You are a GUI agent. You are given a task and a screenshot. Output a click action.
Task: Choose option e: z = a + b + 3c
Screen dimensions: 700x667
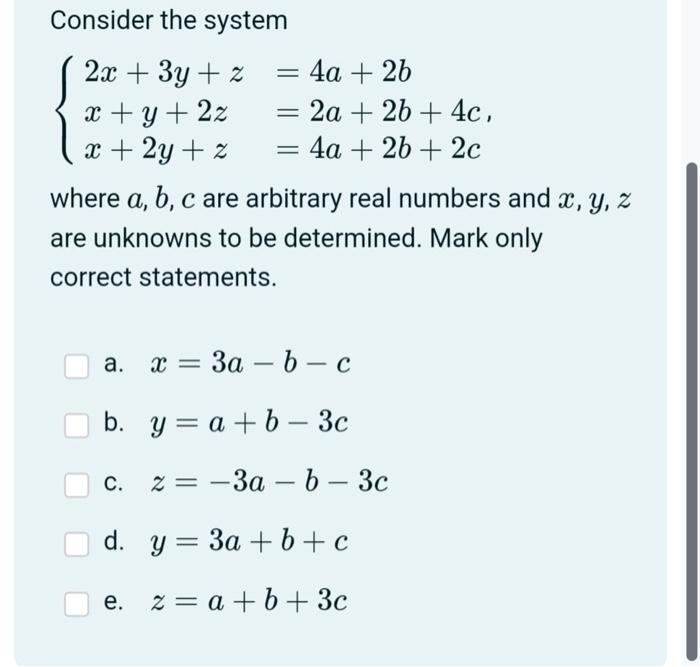point(76,602)
